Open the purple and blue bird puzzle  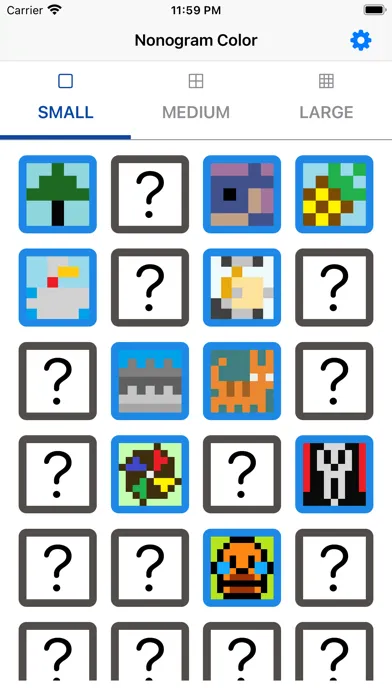coord(242,194)
